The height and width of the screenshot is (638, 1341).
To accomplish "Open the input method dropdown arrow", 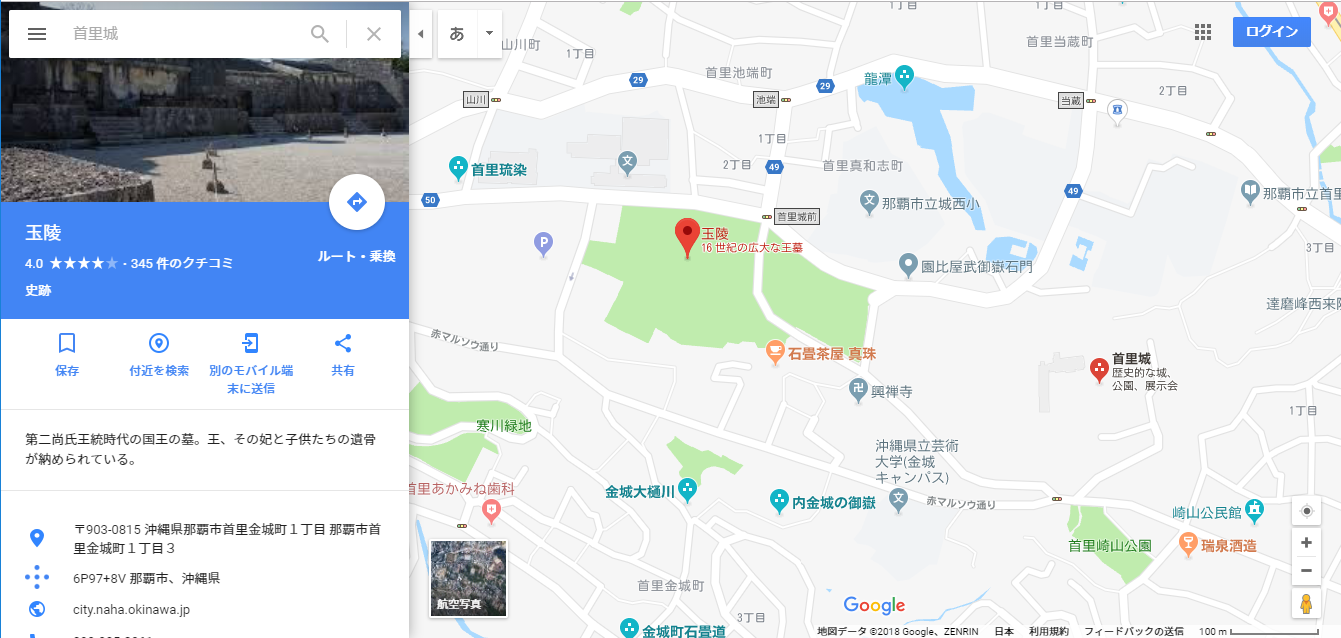I will point(489,34).
